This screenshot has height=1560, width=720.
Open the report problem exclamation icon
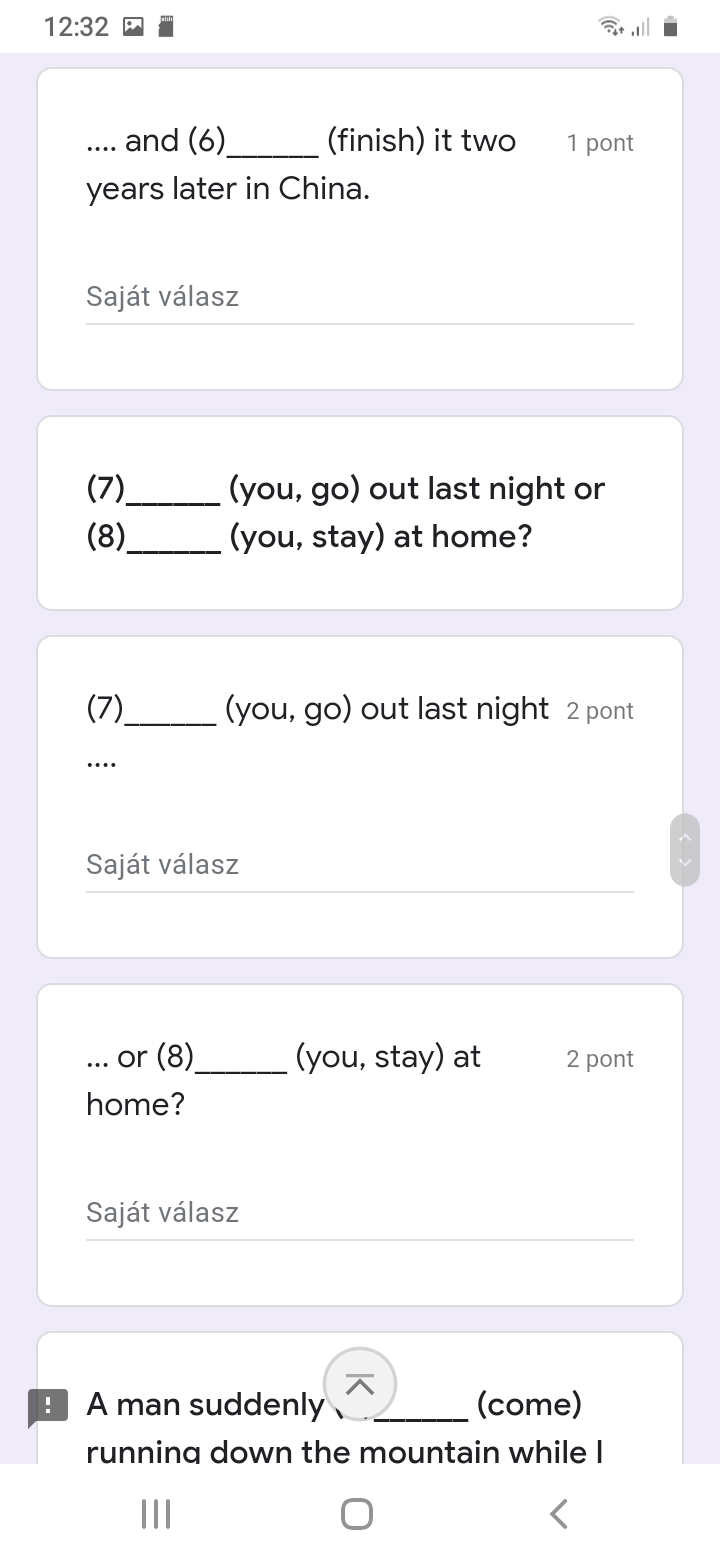(x=47, y=1407)
